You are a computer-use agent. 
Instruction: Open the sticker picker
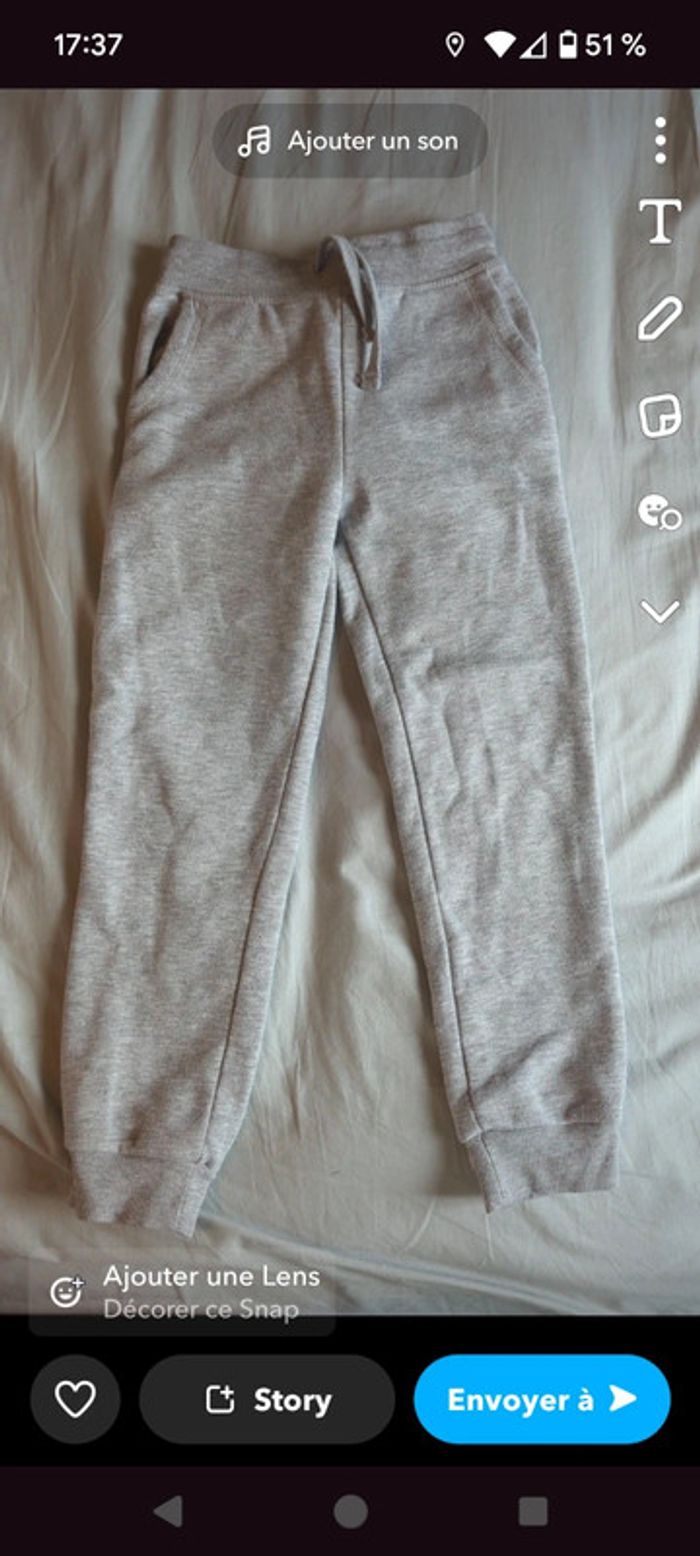[660, 416]
